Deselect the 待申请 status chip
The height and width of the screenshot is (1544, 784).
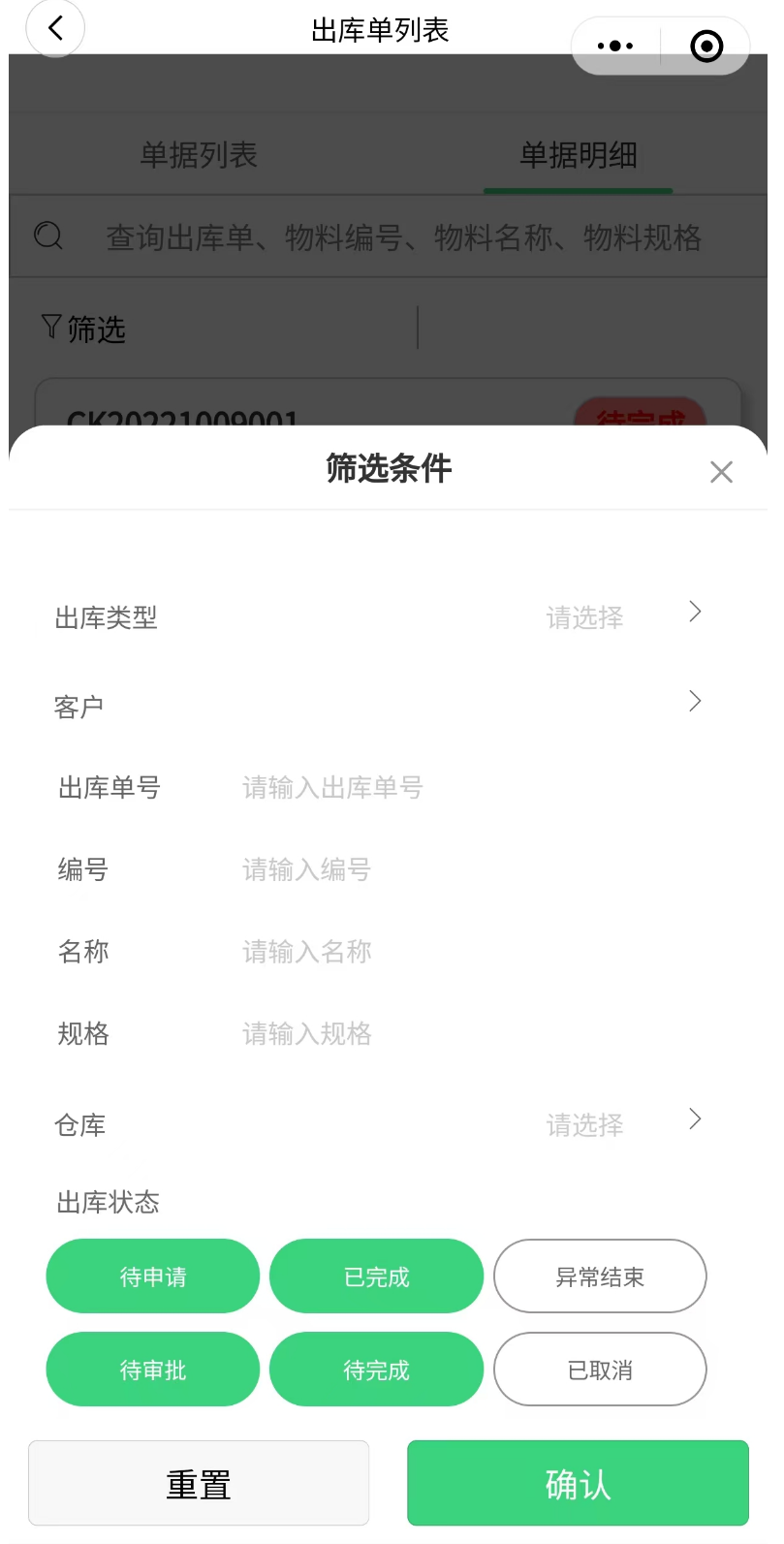click(153, 1276)
